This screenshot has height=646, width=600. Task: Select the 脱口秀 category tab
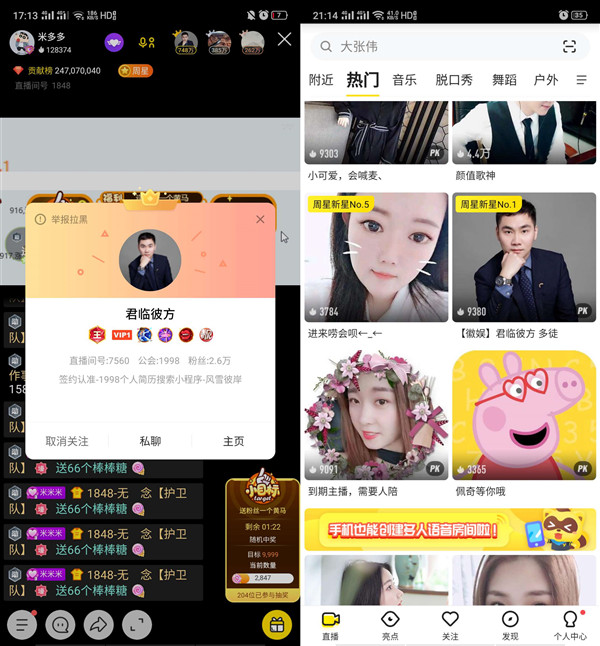(x=454, y=80)
